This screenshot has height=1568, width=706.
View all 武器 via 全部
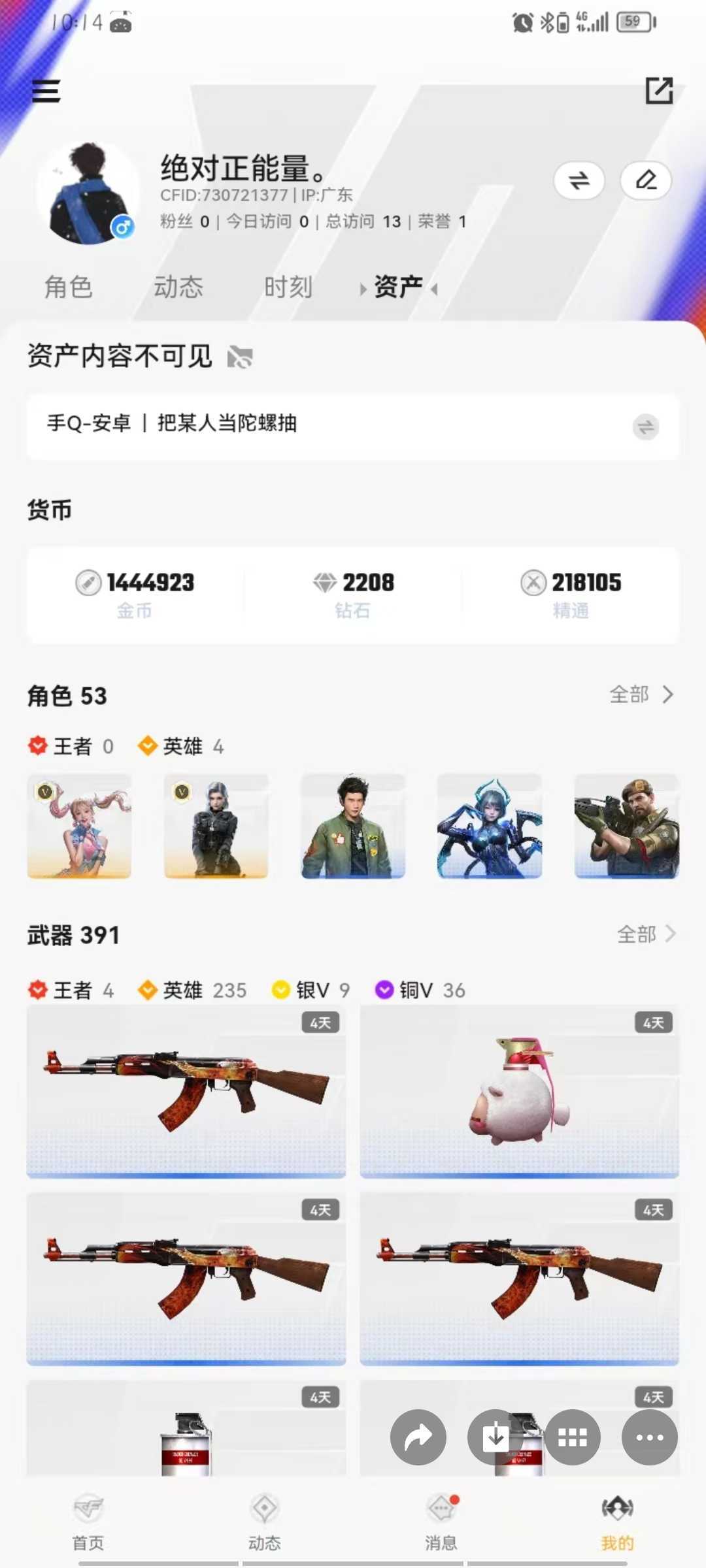[x=646, y=934]
